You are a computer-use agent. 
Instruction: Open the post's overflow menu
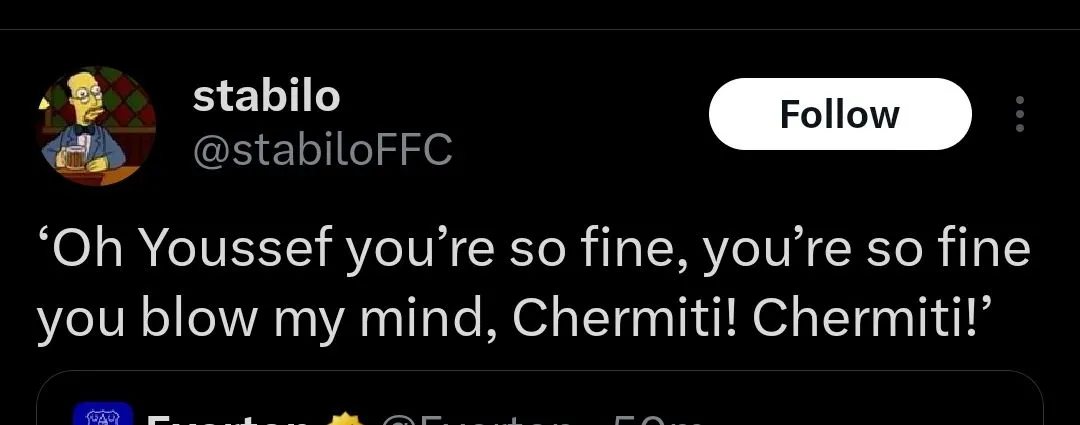point(1019,115)
